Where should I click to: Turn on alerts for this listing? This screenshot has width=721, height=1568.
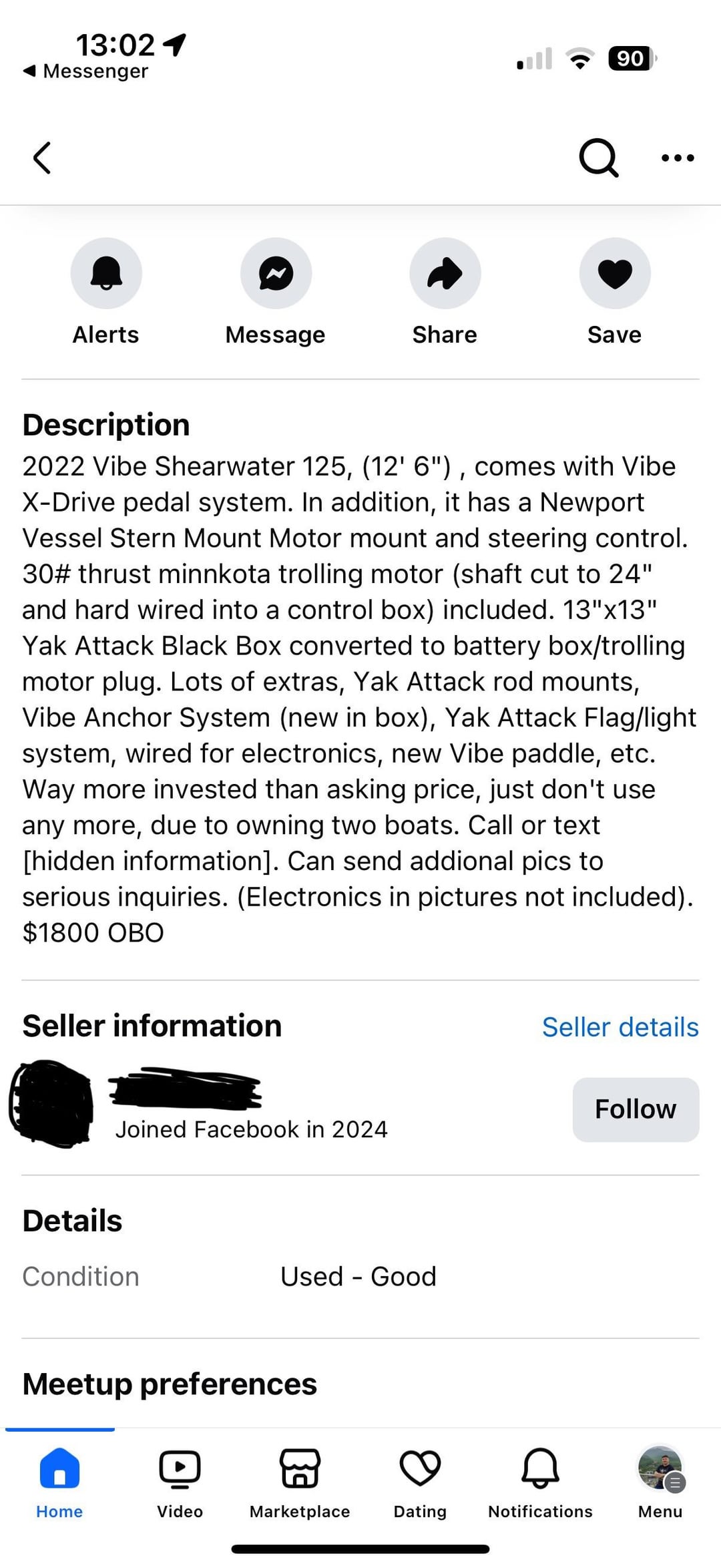[x=106, y=274]
